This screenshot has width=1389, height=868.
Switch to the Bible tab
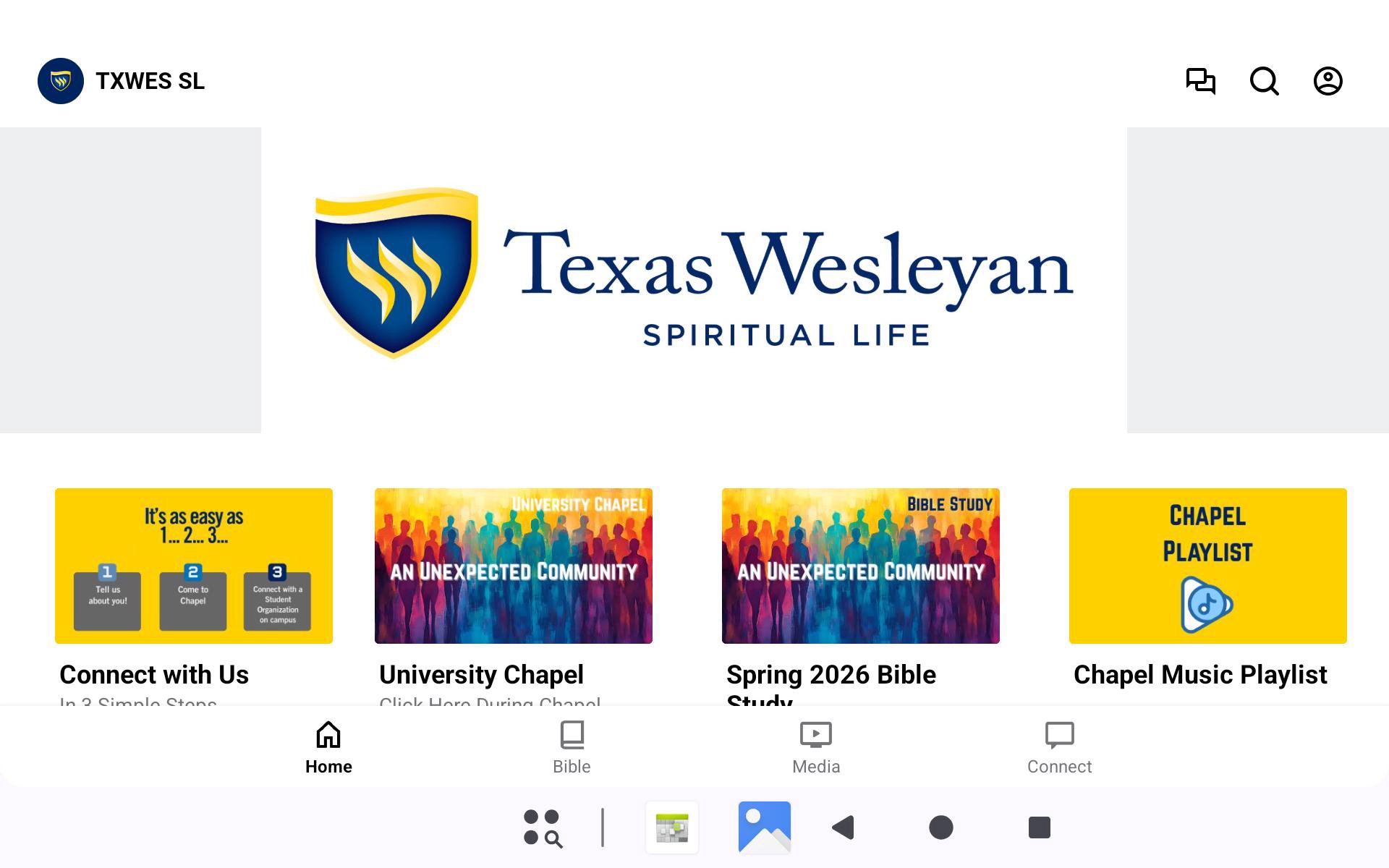pyautogui.click(x=572, y=747)
